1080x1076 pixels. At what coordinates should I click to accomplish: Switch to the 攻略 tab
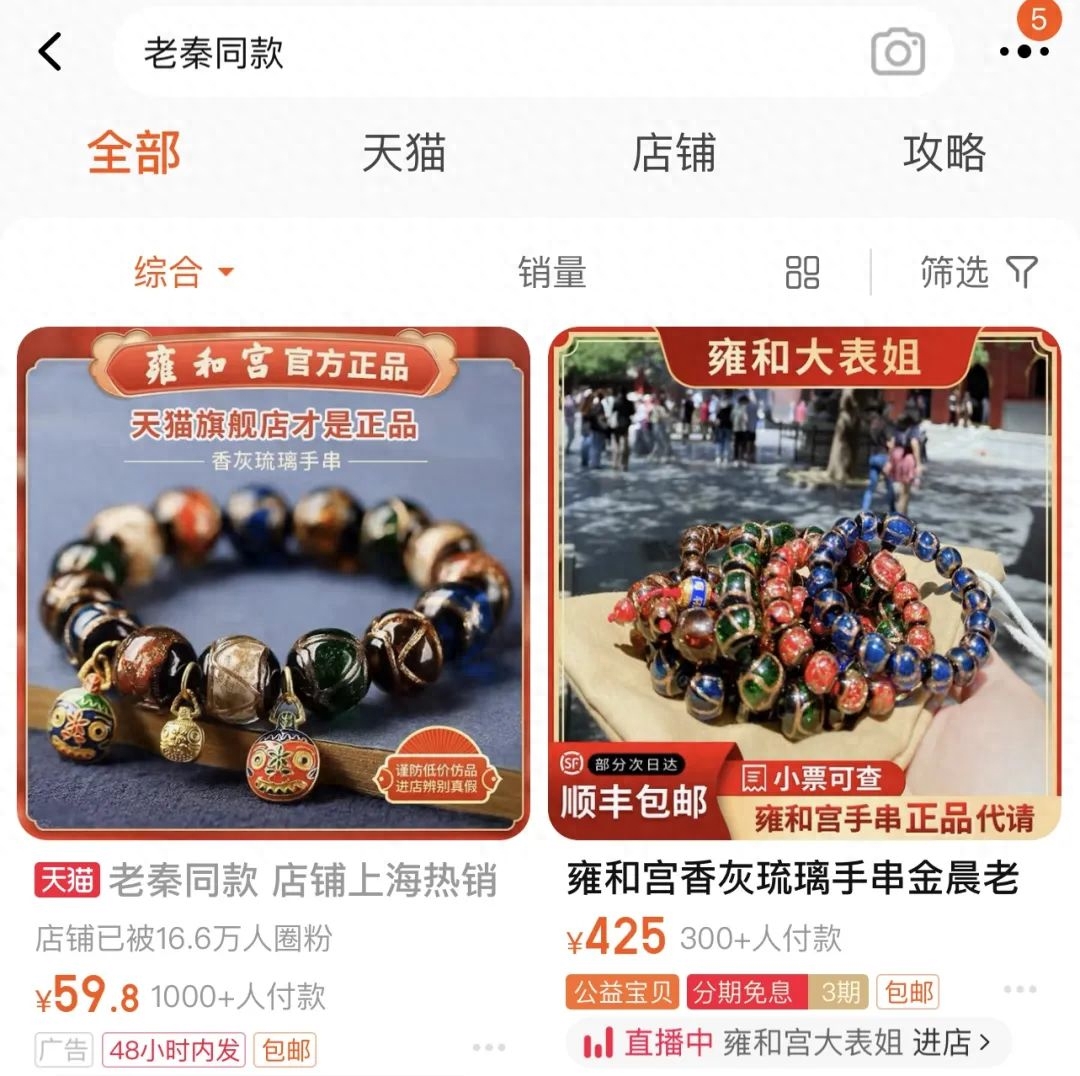(x=944, y=153)
